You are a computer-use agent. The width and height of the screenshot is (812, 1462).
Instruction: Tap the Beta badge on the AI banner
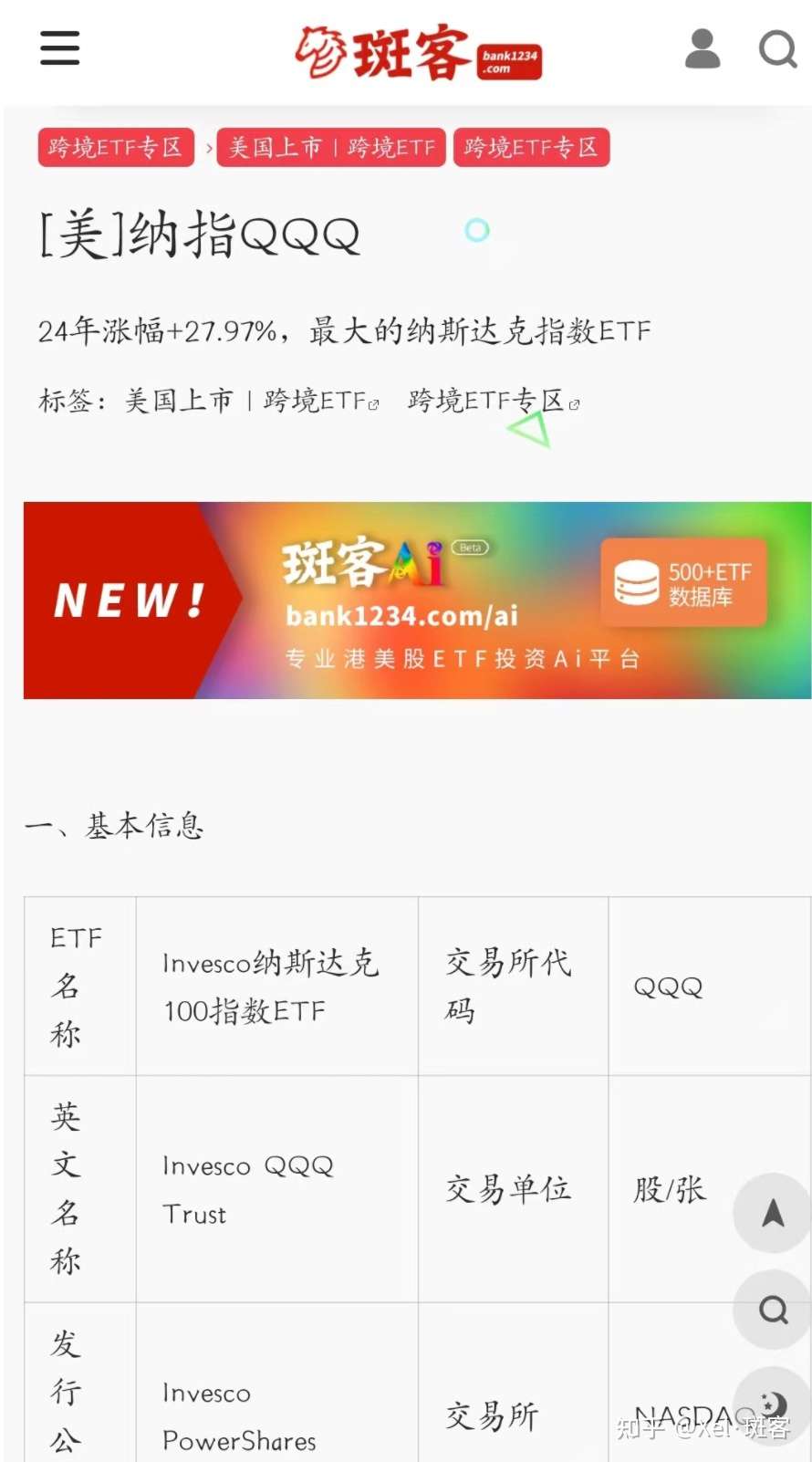pyautogui.click(x=469, y=548)
